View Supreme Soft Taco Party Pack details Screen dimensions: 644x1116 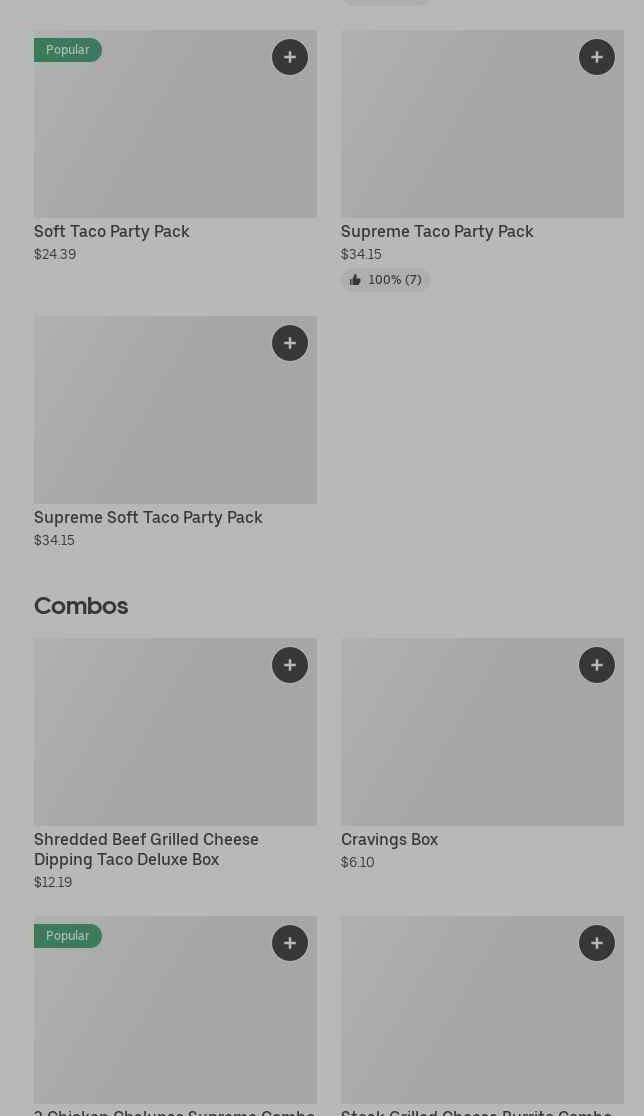coord(148,517)
